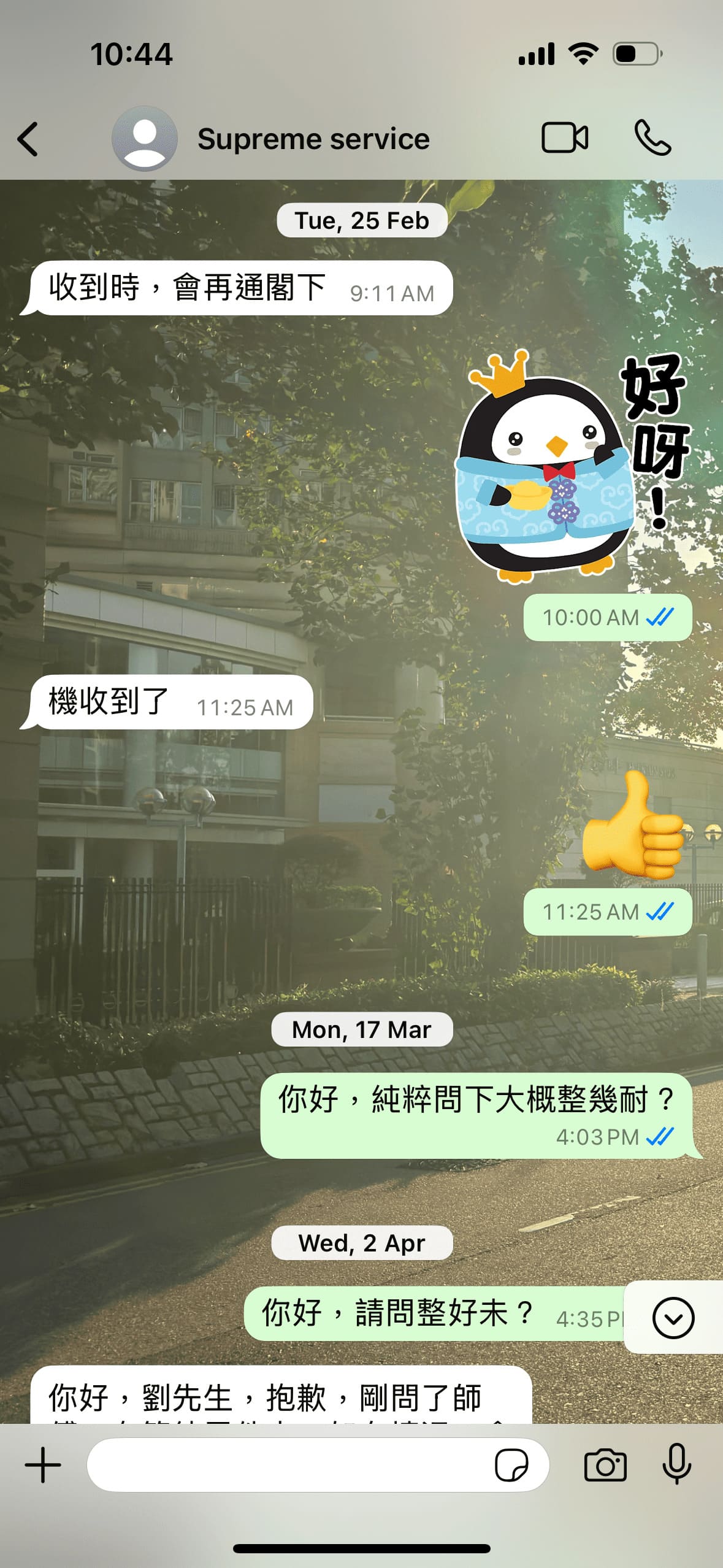Tap the microphone to record voice message
The image size is (723, 1568).
[676, 1465]
